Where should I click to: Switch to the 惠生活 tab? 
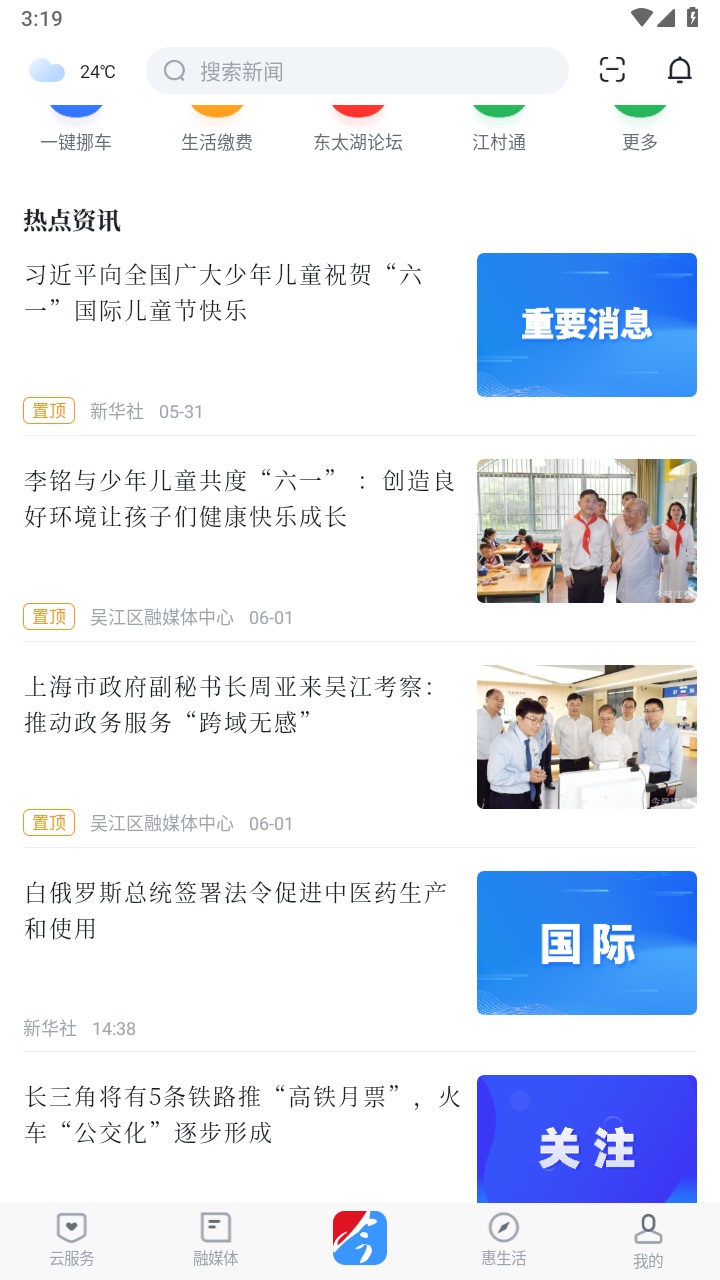coord(503,1238)
